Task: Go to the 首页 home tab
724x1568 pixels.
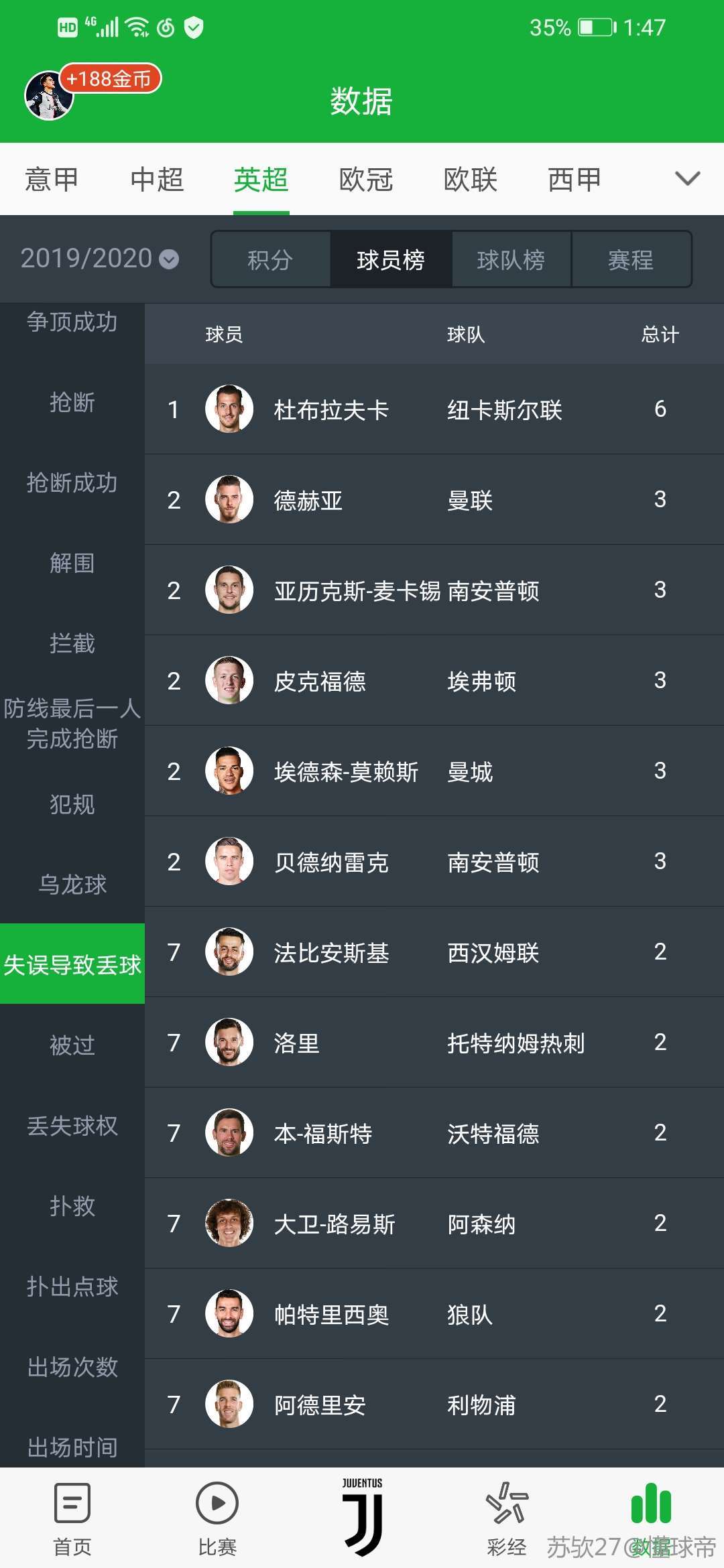Action: (72, 1518)
